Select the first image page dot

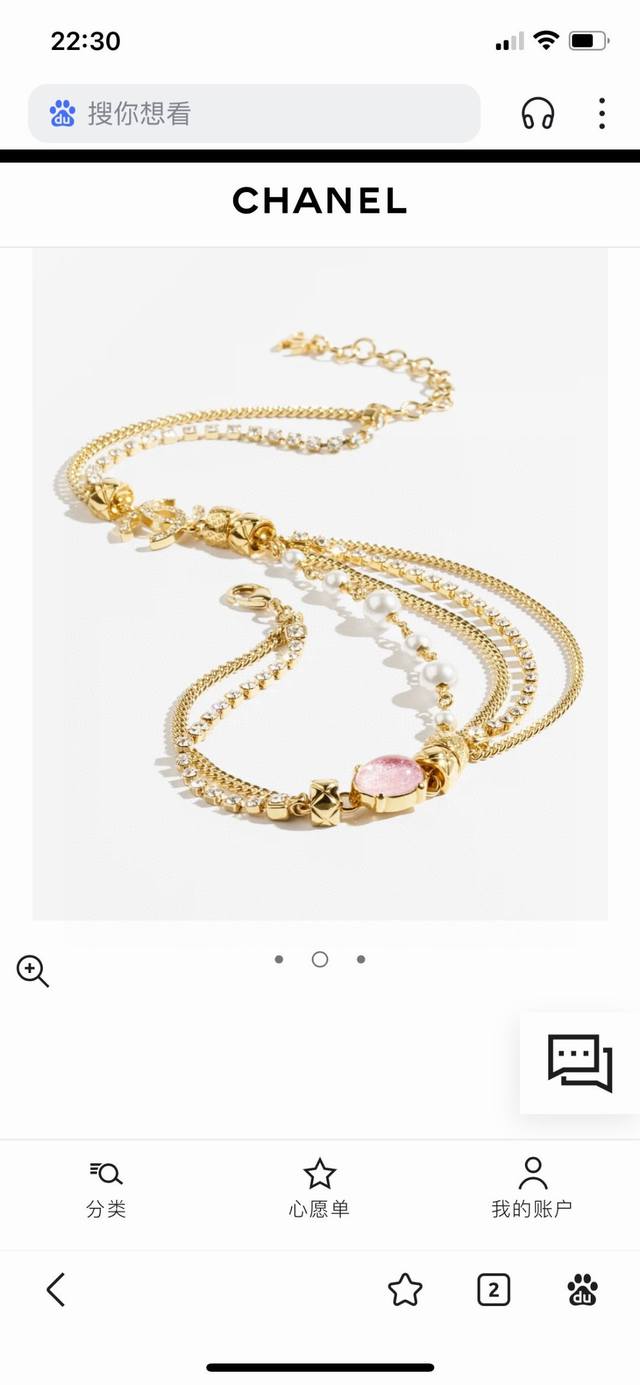click(279, 959)
